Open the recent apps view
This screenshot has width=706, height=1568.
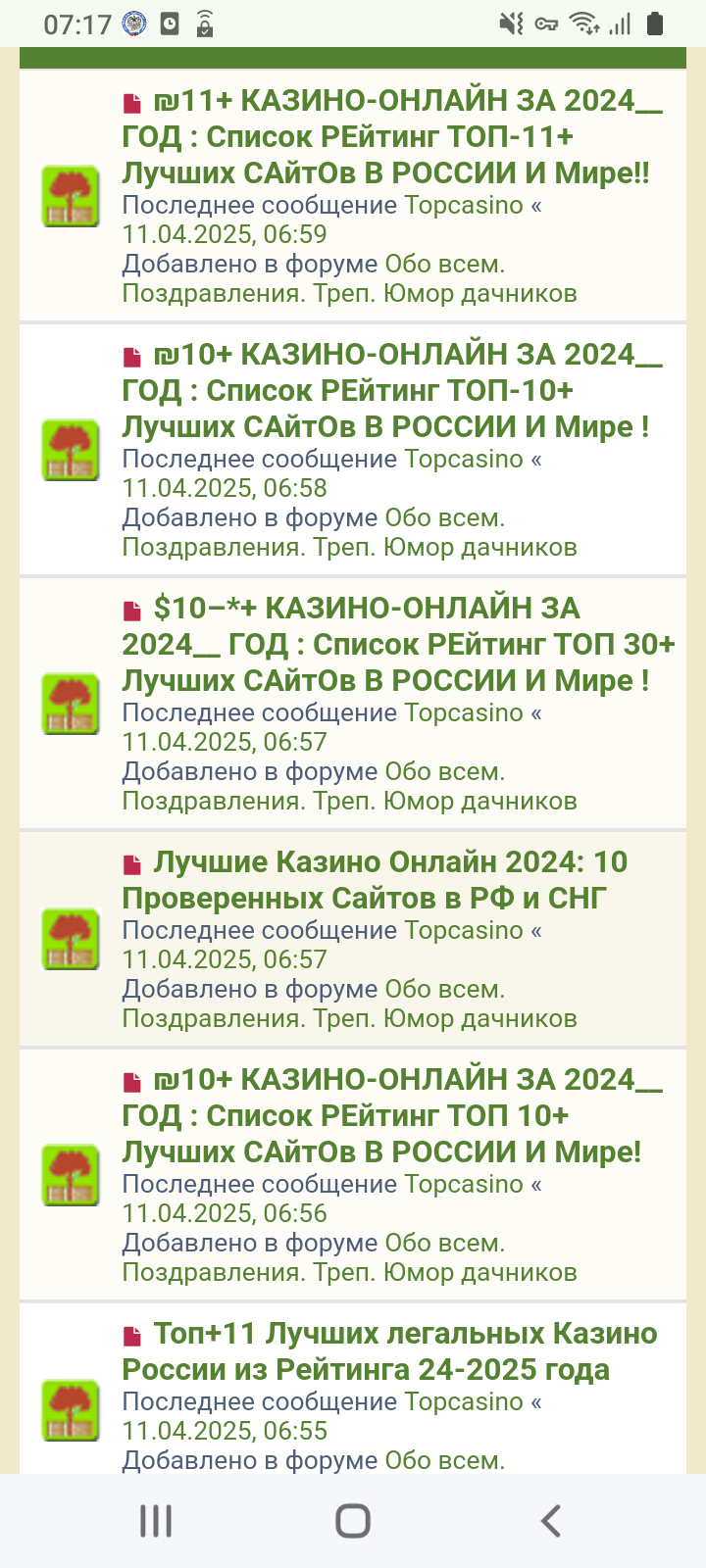pos(156,1521)
